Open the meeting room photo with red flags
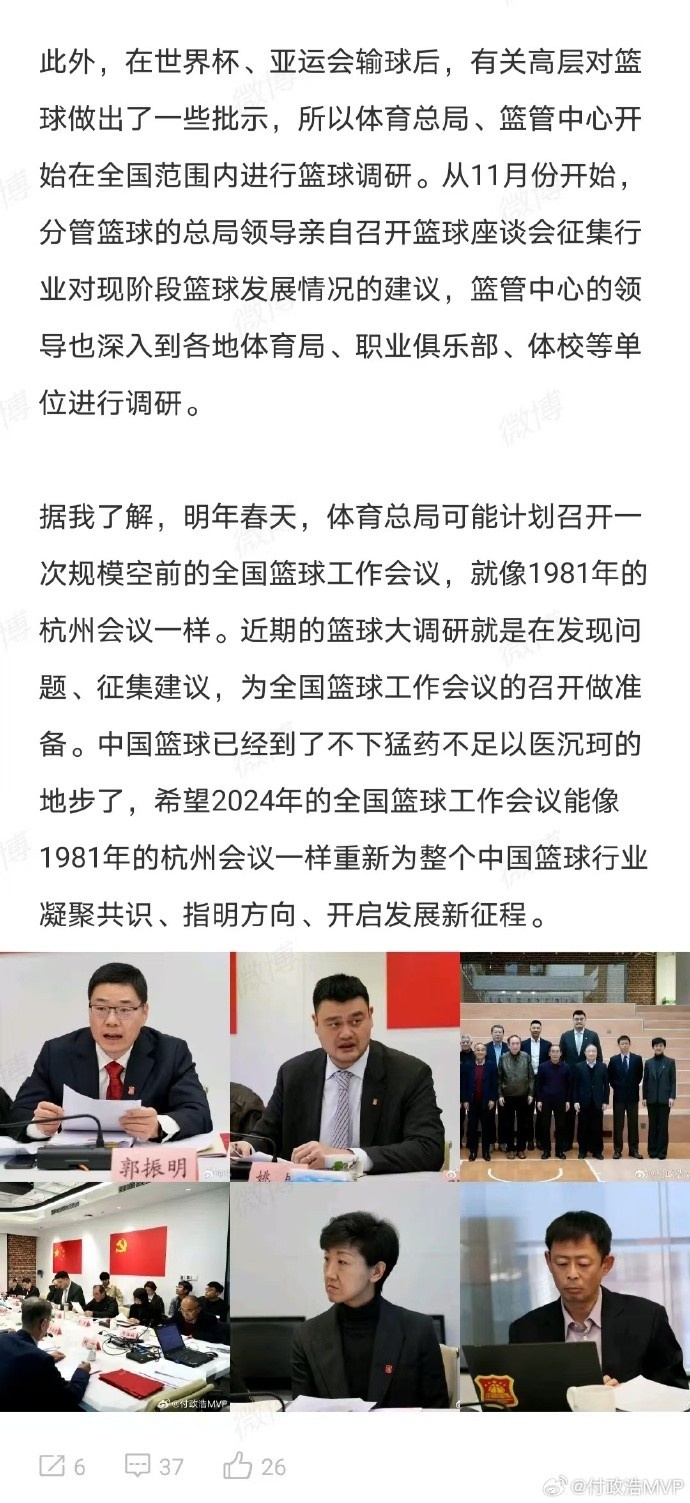The width and height of the screenshot is (690, 1503). [114, 1296]
